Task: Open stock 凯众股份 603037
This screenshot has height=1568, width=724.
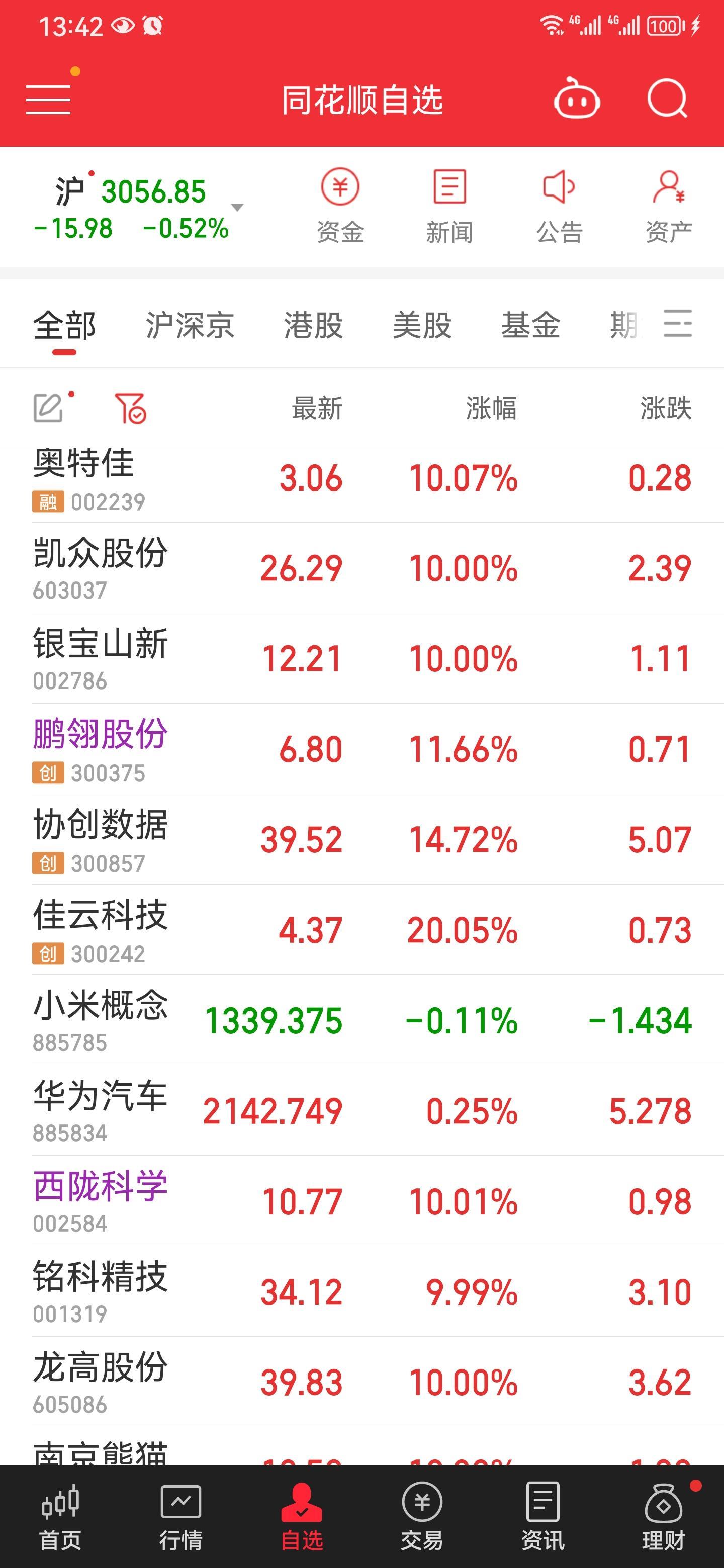Action: 361,568
